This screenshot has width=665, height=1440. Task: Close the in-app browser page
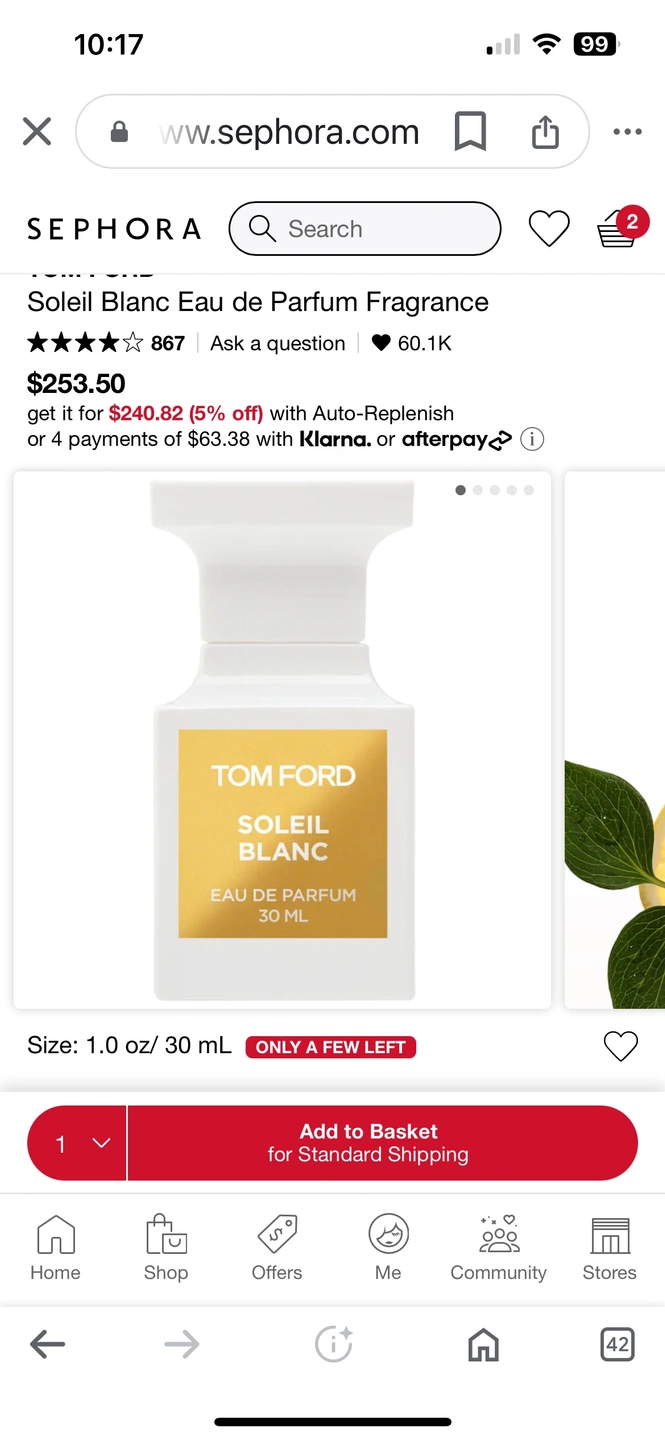[37, 131]
